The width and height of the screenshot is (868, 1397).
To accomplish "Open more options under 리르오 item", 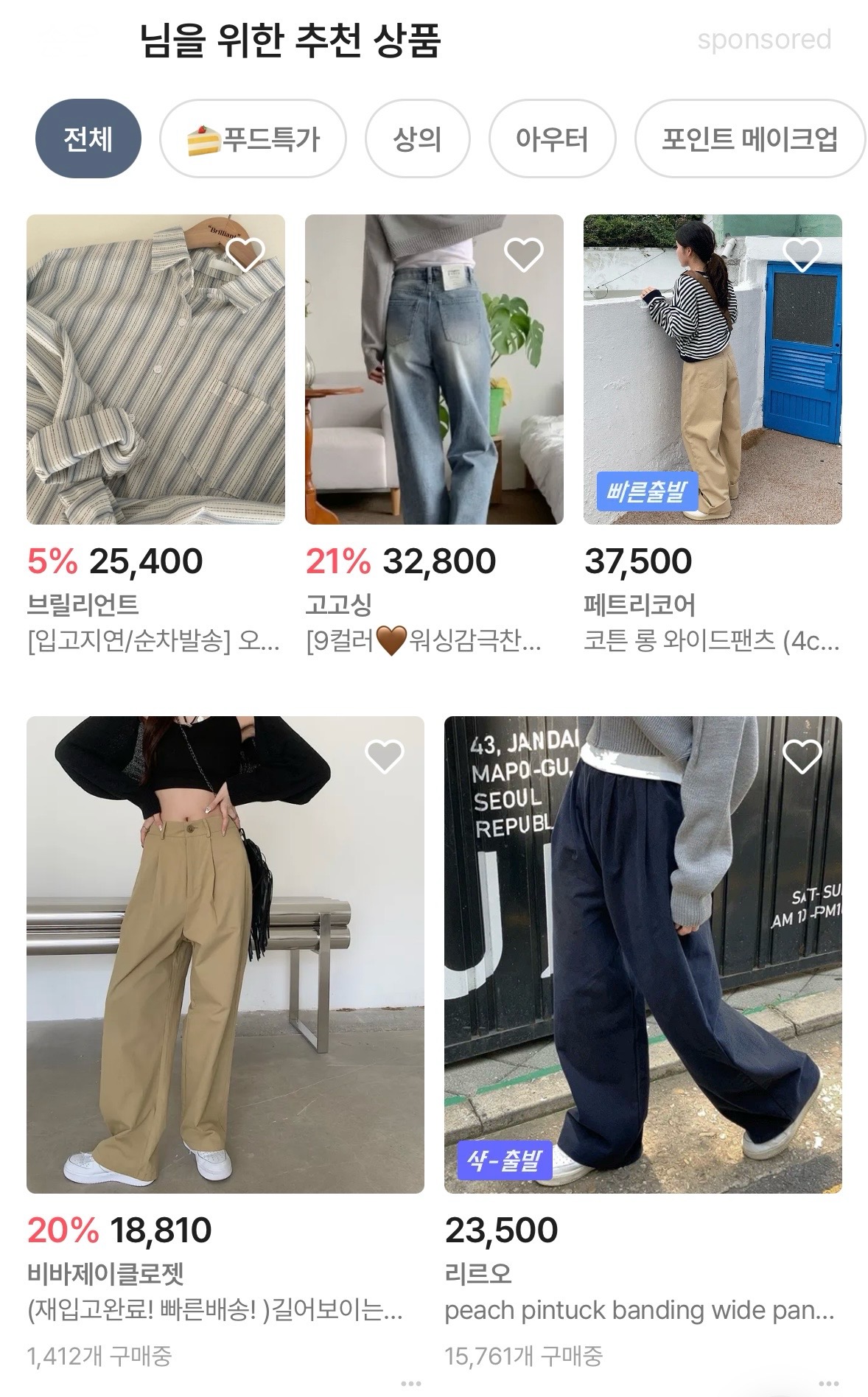I will (829, 1383).
